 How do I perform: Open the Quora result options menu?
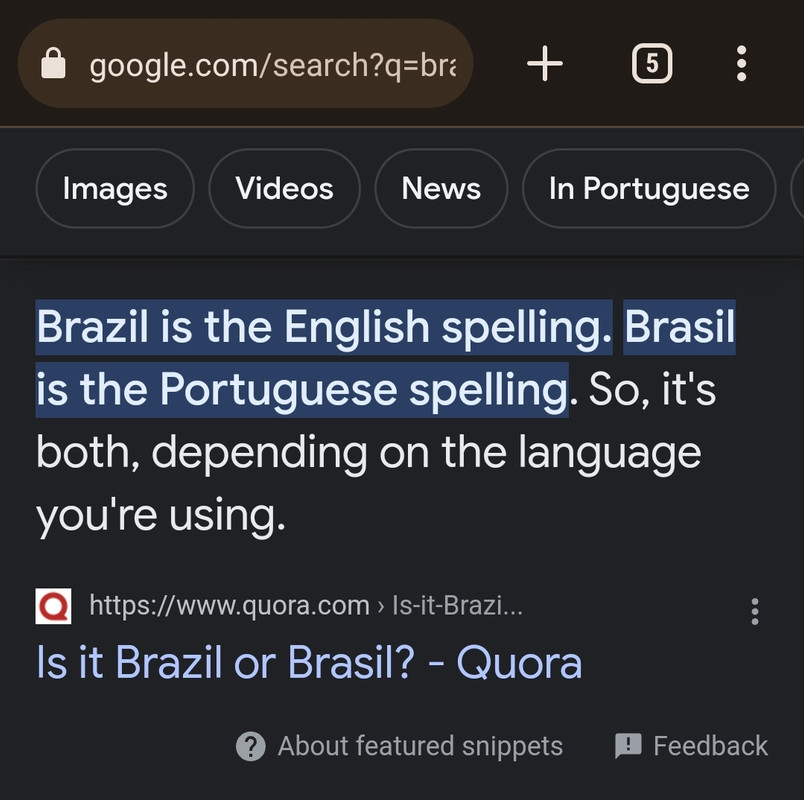point(755,611)
